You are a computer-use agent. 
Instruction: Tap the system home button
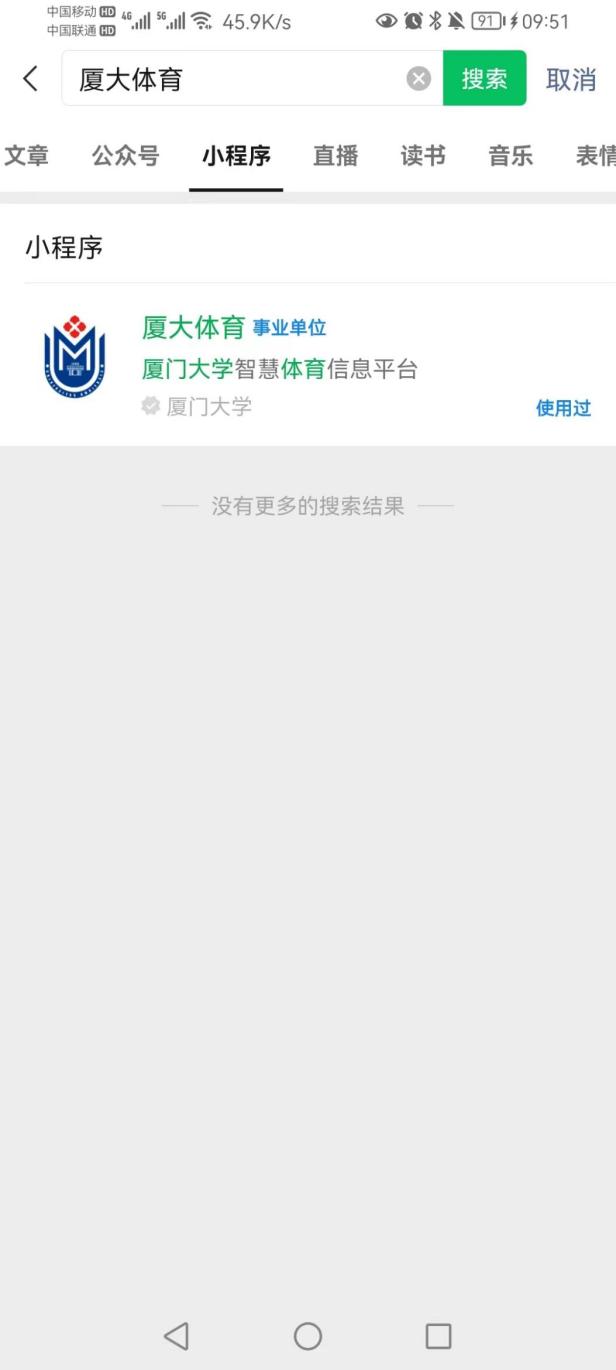pyautogui.click(x=307, y=1336)
